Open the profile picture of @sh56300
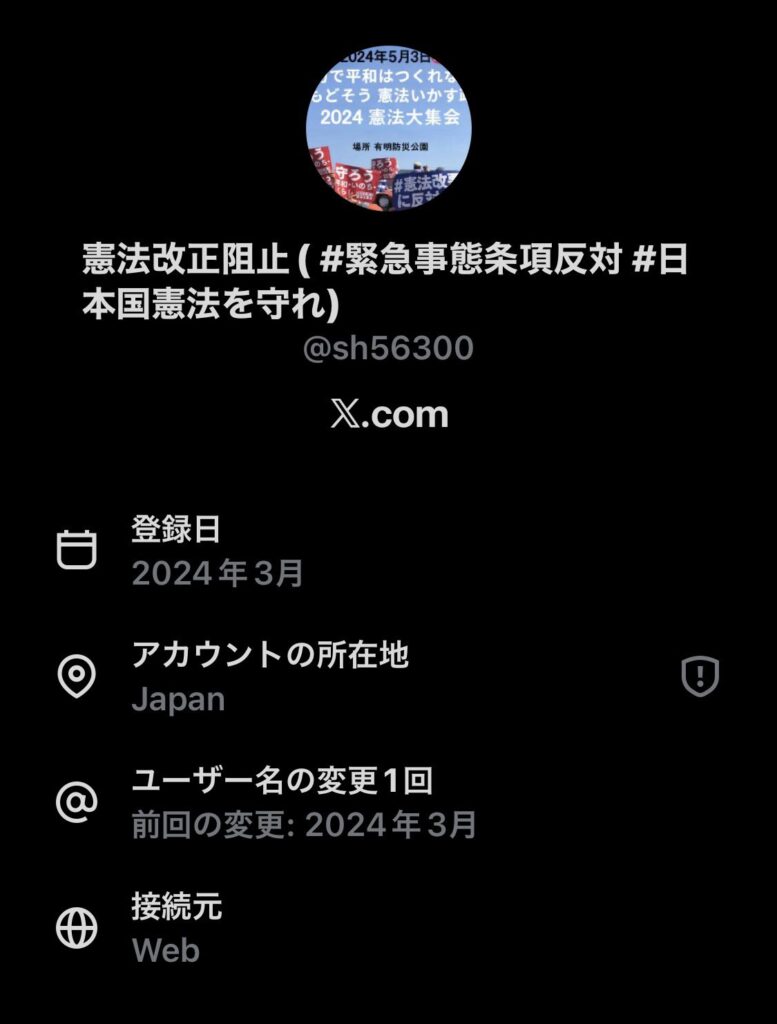This screenshot has height=1024, width=777. [388, 128]
